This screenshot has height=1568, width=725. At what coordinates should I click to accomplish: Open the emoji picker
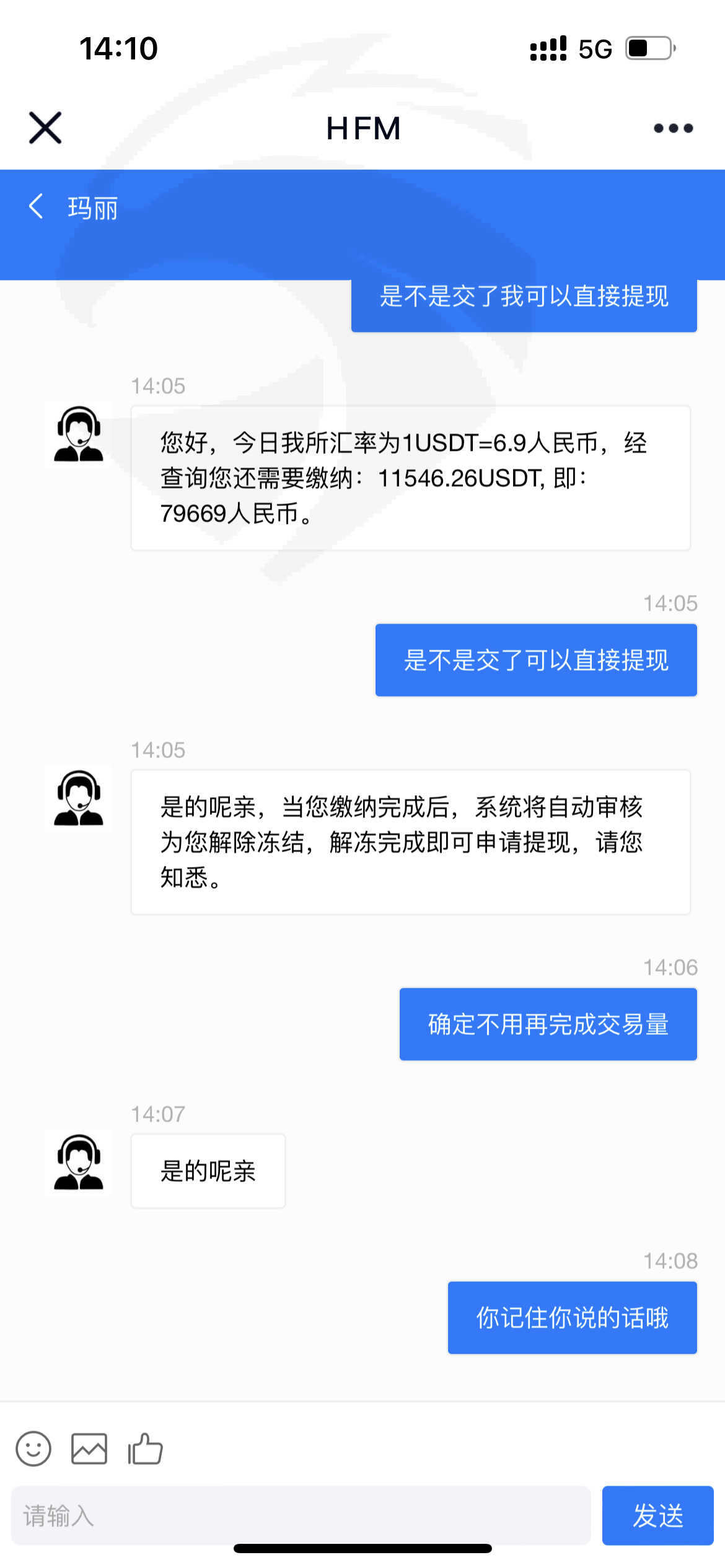[x=33, y=1448]
